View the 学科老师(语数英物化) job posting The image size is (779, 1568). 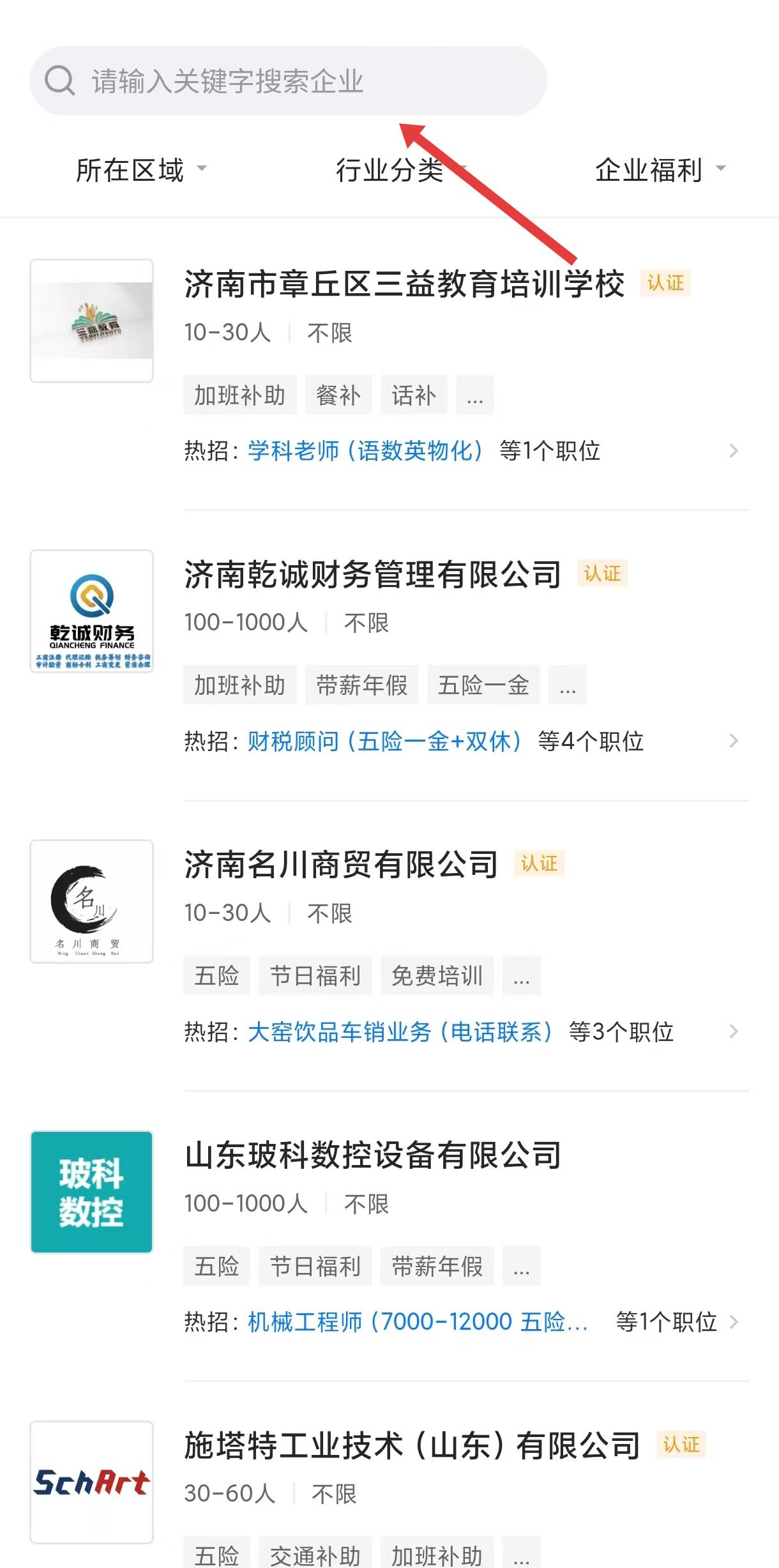(365, 451)
